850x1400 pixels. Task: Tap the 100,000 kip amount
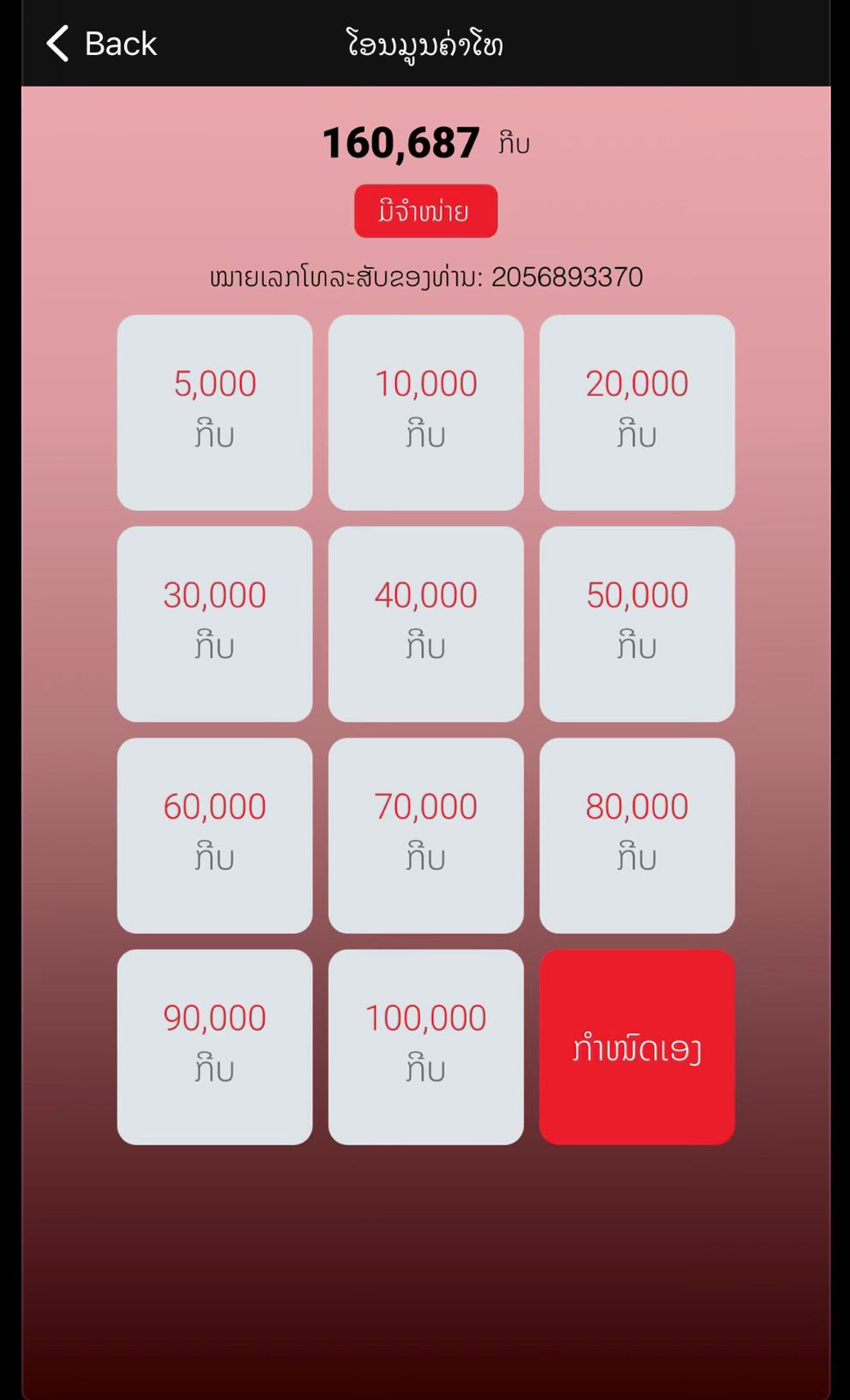click(x=426, y=1046)
